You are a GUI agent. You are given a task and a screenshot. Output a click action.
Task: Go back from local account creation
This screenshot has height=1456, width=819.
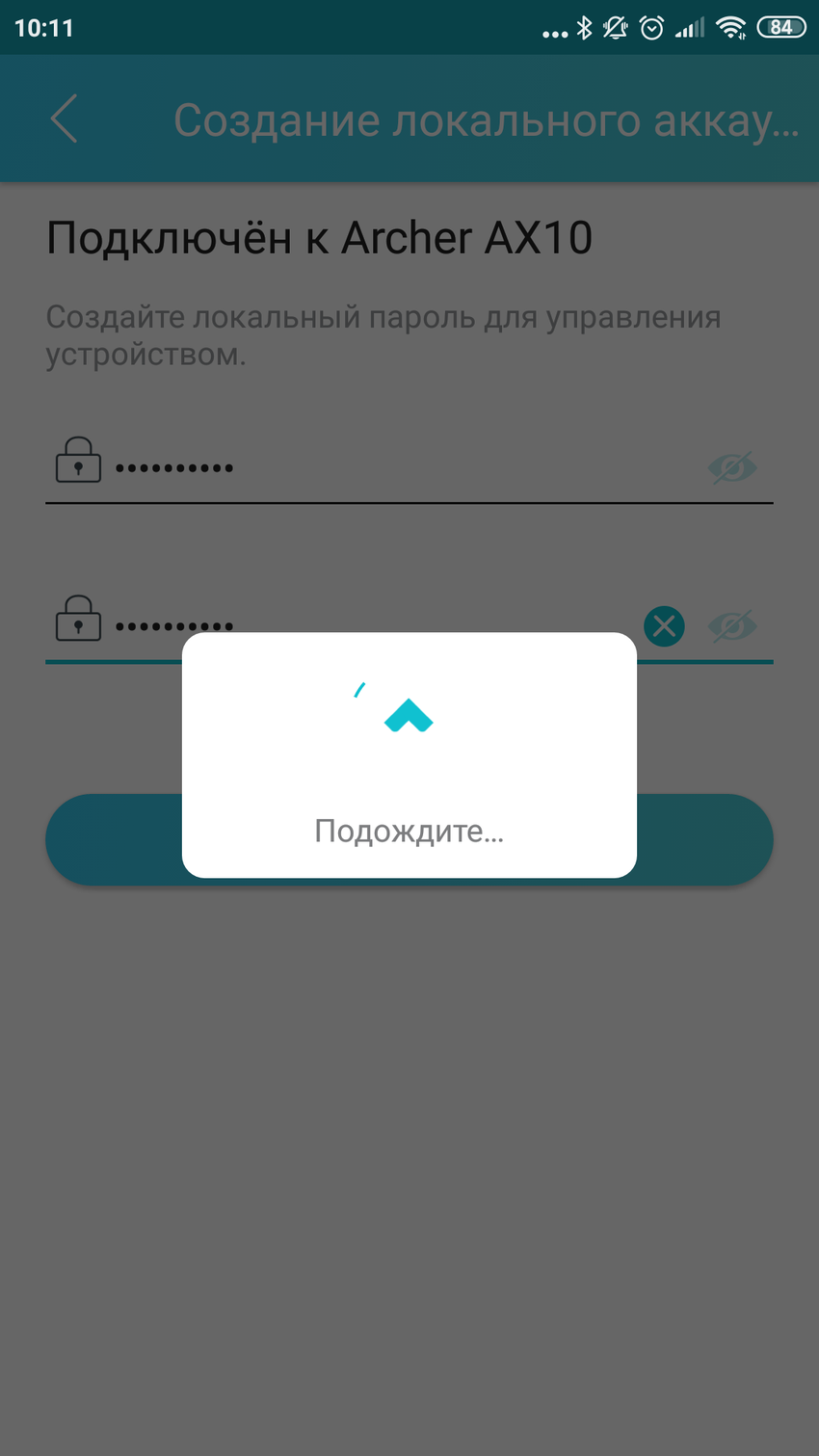click(x=64, y=119)
